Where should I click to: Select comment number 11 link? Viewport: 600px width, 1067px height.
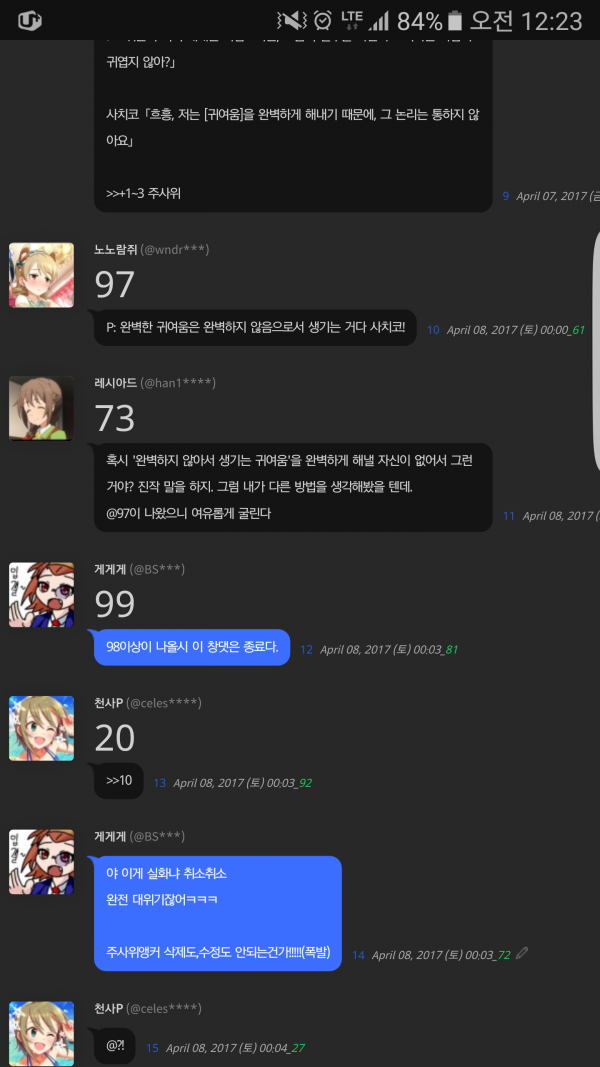(x=508, y=516)
